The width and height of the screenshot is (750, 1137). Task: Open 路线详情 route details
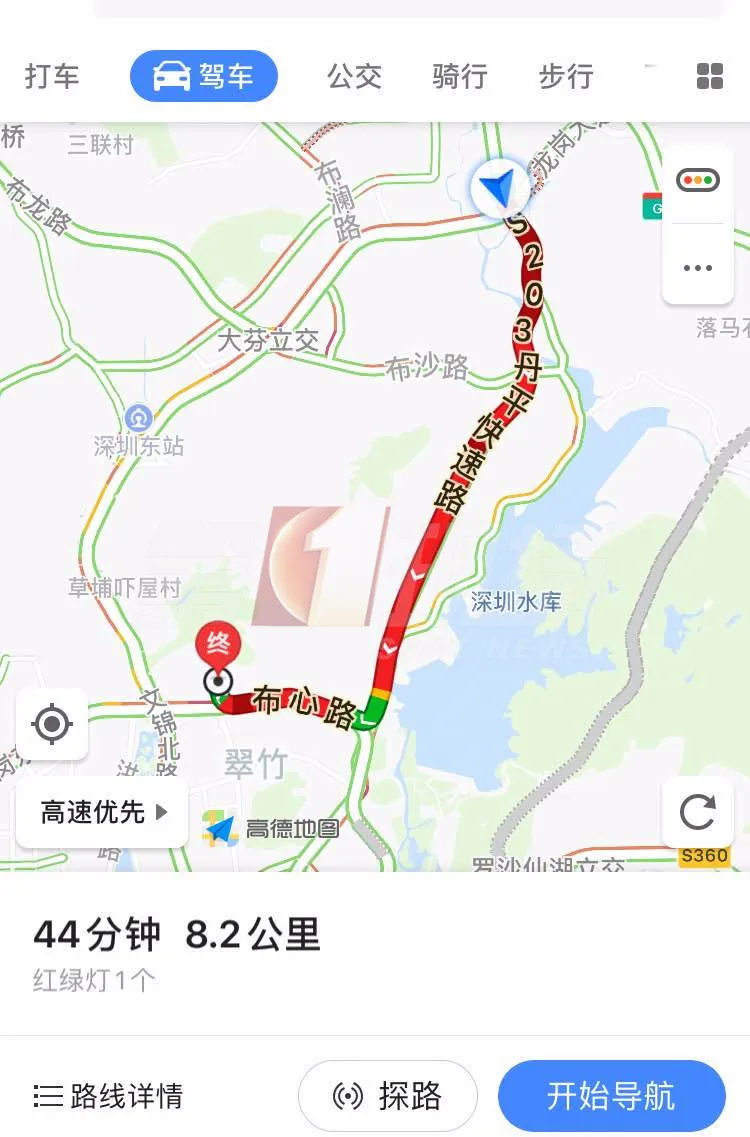[108, 1096]
